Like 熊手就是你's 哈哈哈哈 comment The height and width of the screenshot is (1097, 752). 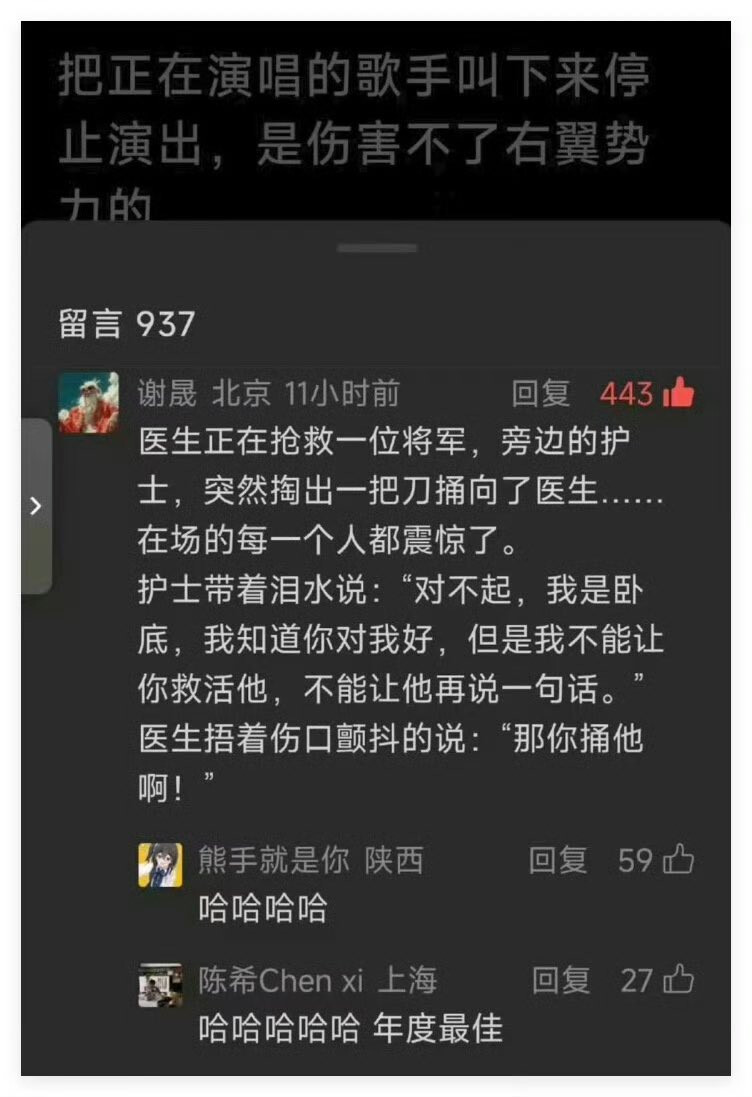[679, 860]
